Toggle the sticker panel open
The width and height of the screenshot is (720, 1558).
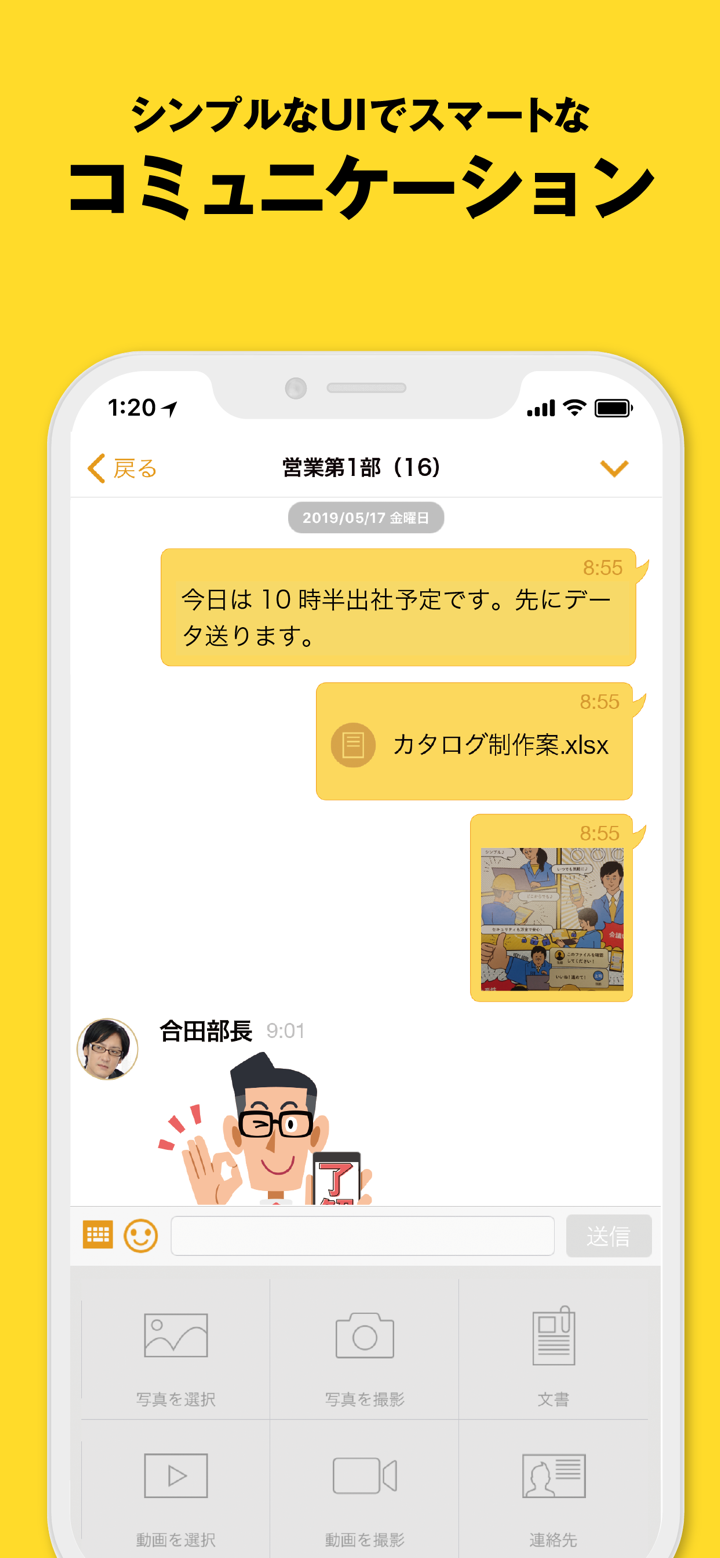coord(141,1236)
